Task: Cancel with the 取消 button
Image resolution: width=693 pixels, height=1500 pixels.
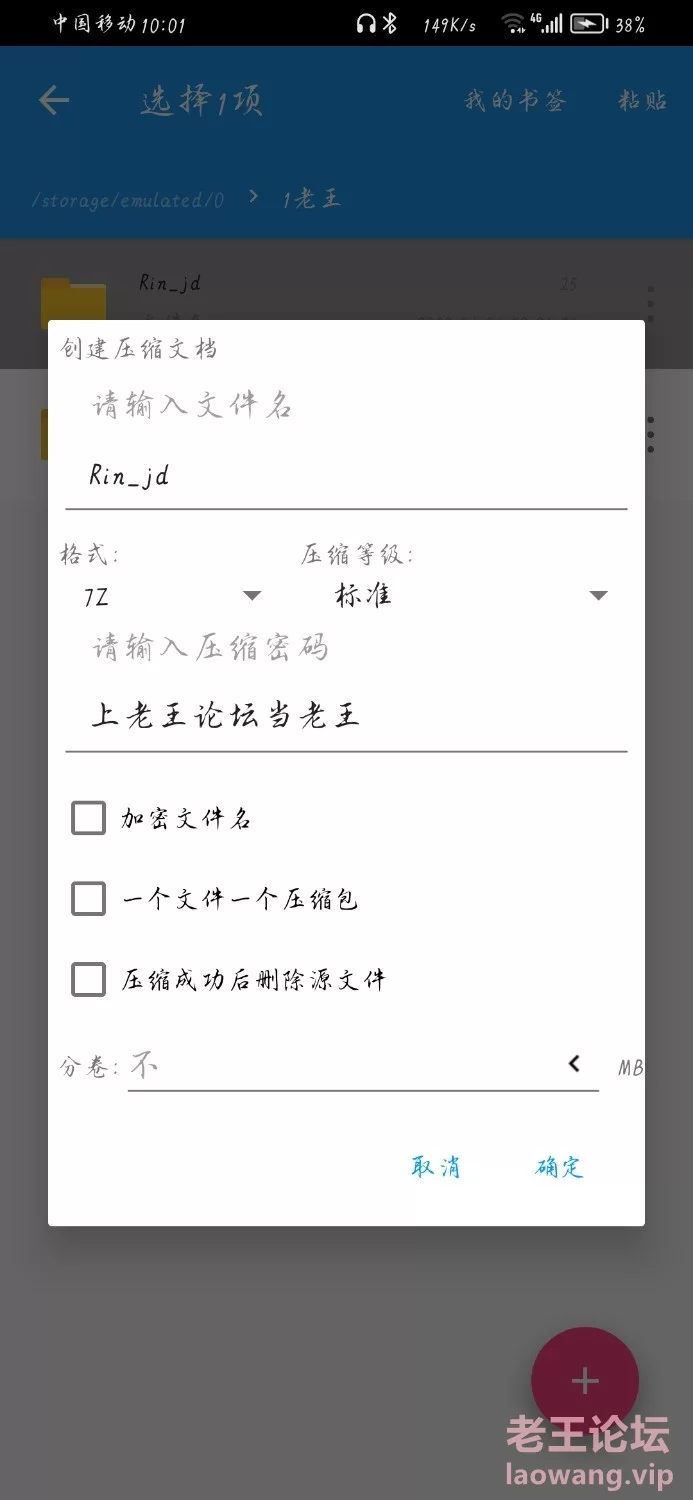Action: coord(436,1167)
